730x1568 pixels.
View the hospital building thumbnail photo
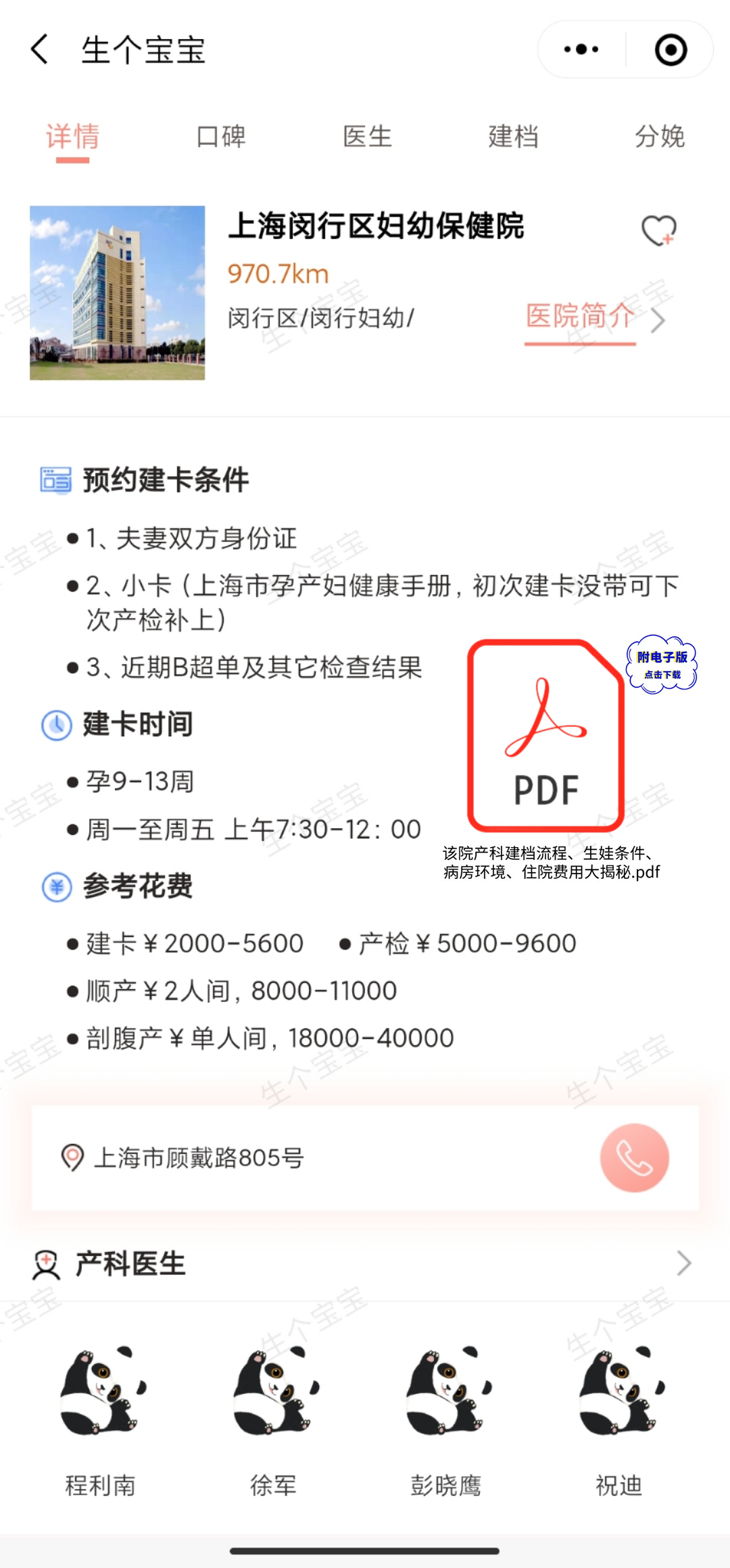[x=118, y=293]
